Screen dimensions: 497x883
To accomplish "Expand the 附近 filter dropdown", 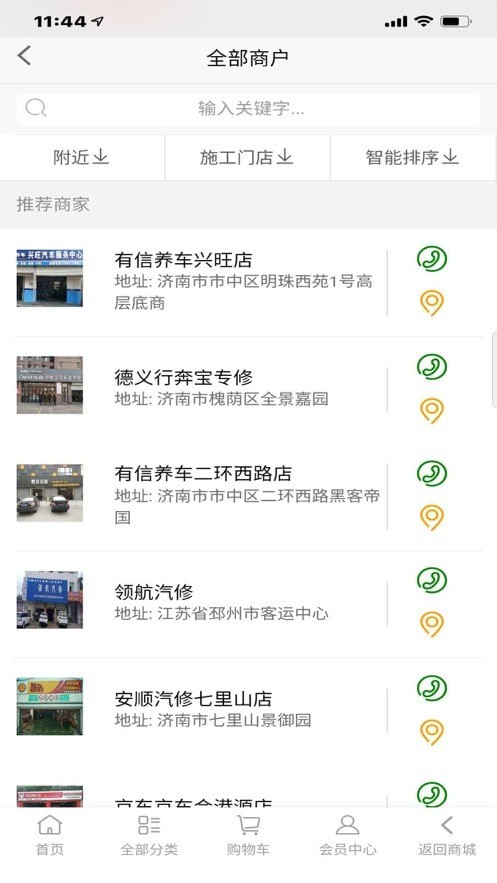I will [x=81, y=158].
